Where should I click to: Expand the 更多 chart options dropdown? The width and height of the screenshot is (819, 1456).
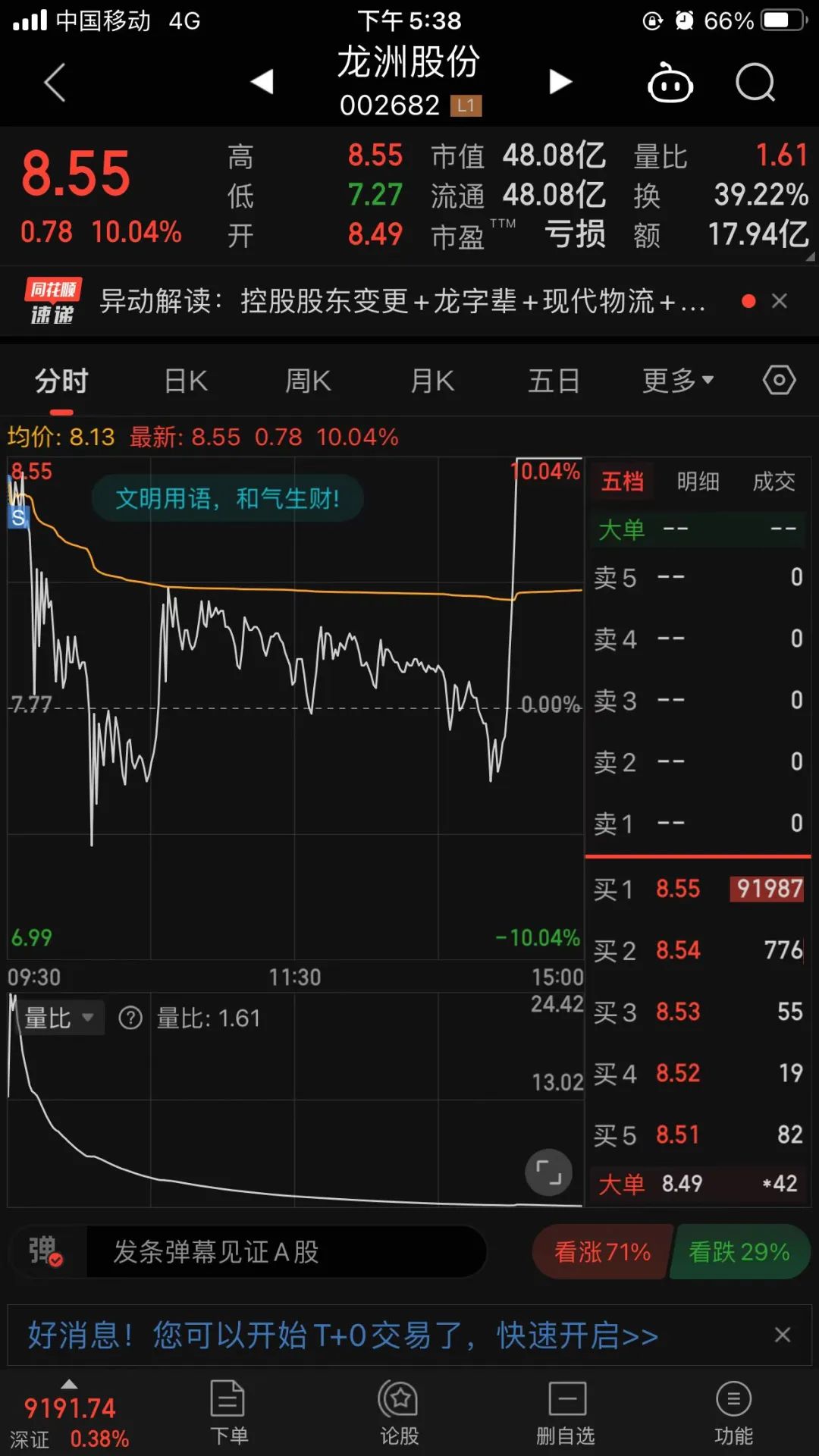(x=677, y=381)
